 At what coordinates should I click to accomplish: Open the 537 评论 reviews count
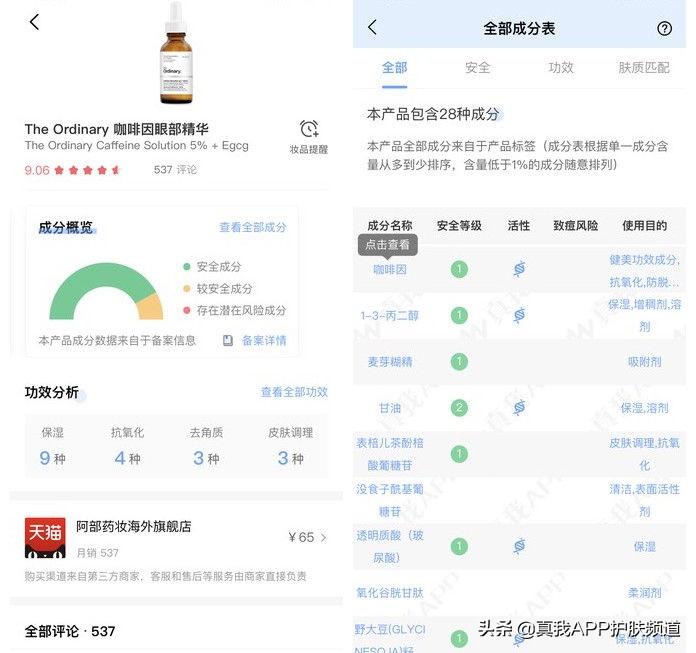tap(175, 170)
